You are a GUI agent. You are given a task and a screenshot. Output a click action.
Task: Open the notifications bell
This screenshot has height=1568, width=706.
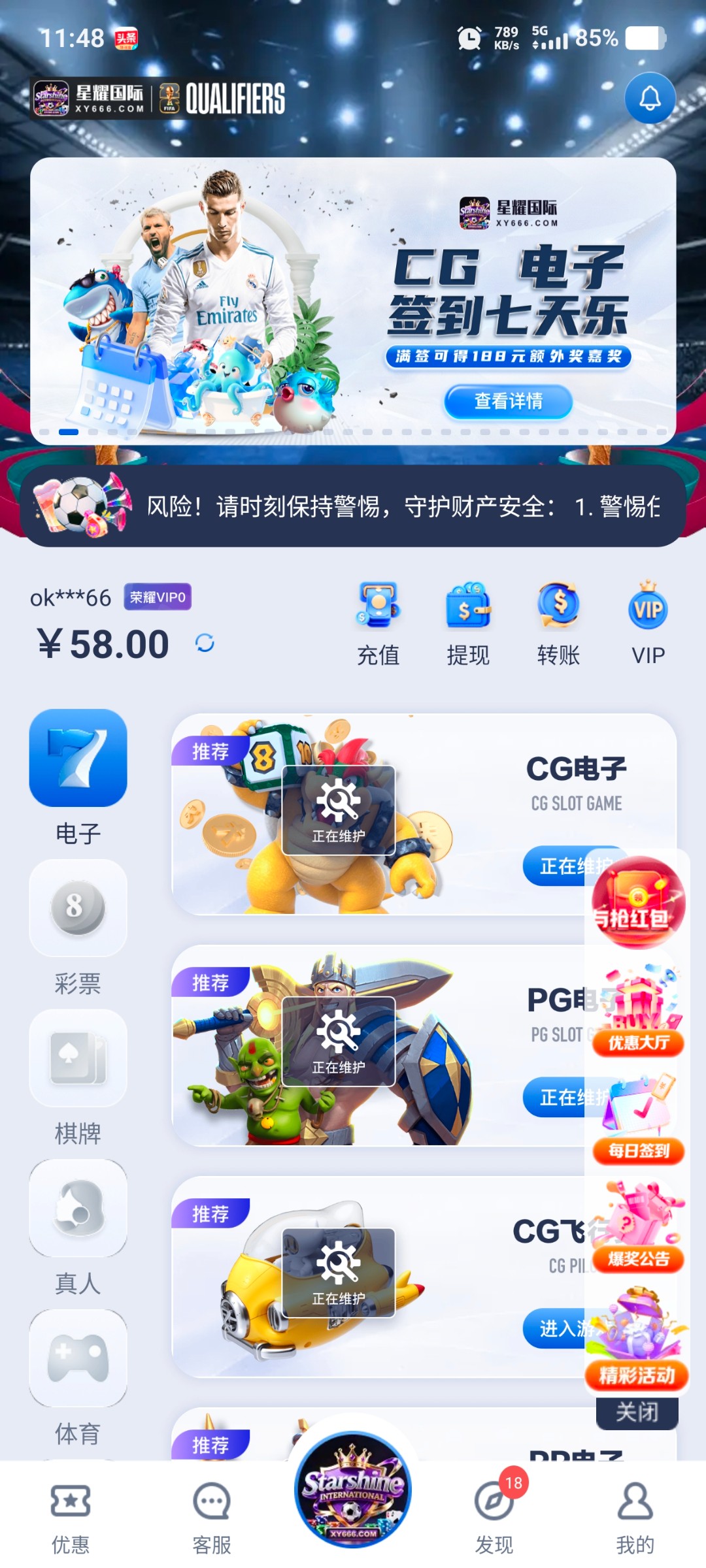pyautogui.click(x=649, y=99)
